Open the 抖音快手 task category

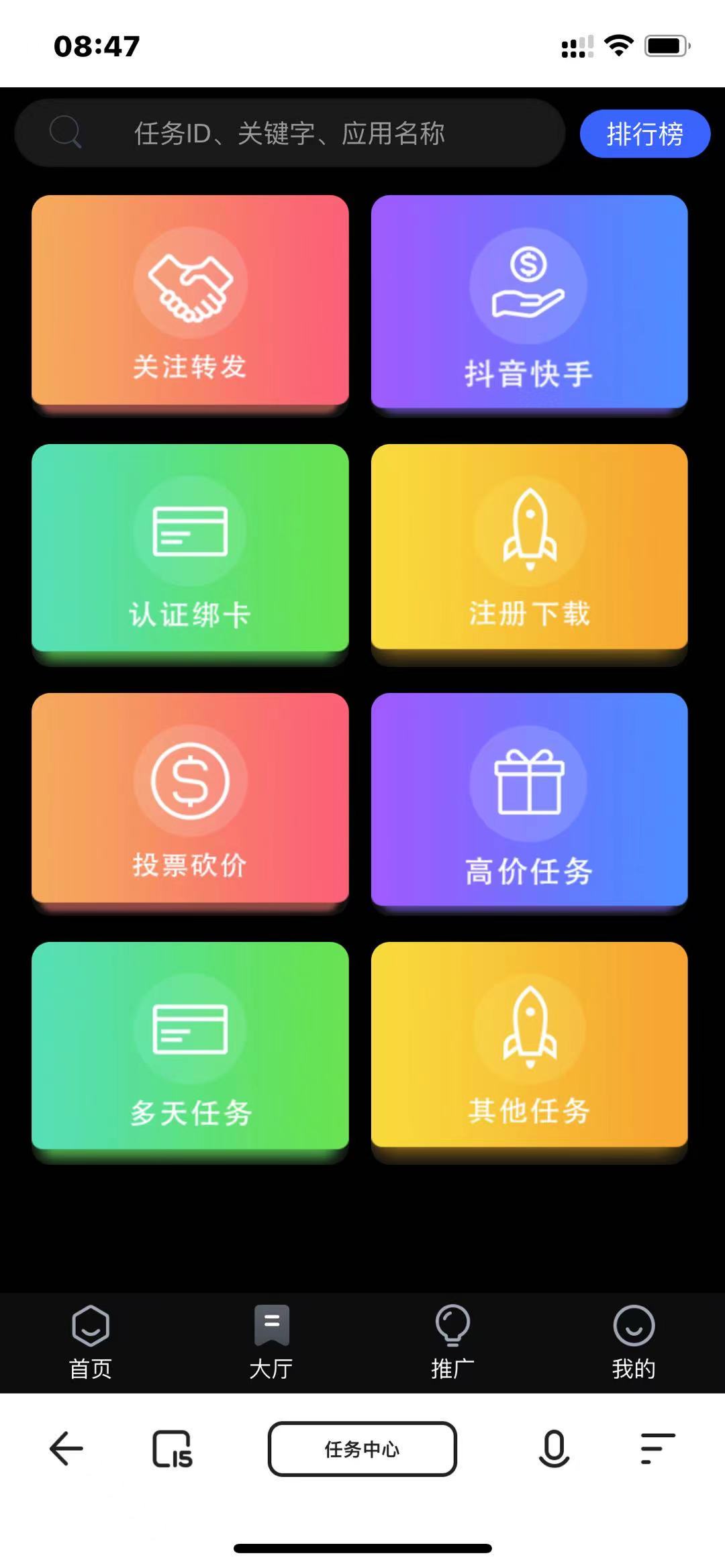529,302
